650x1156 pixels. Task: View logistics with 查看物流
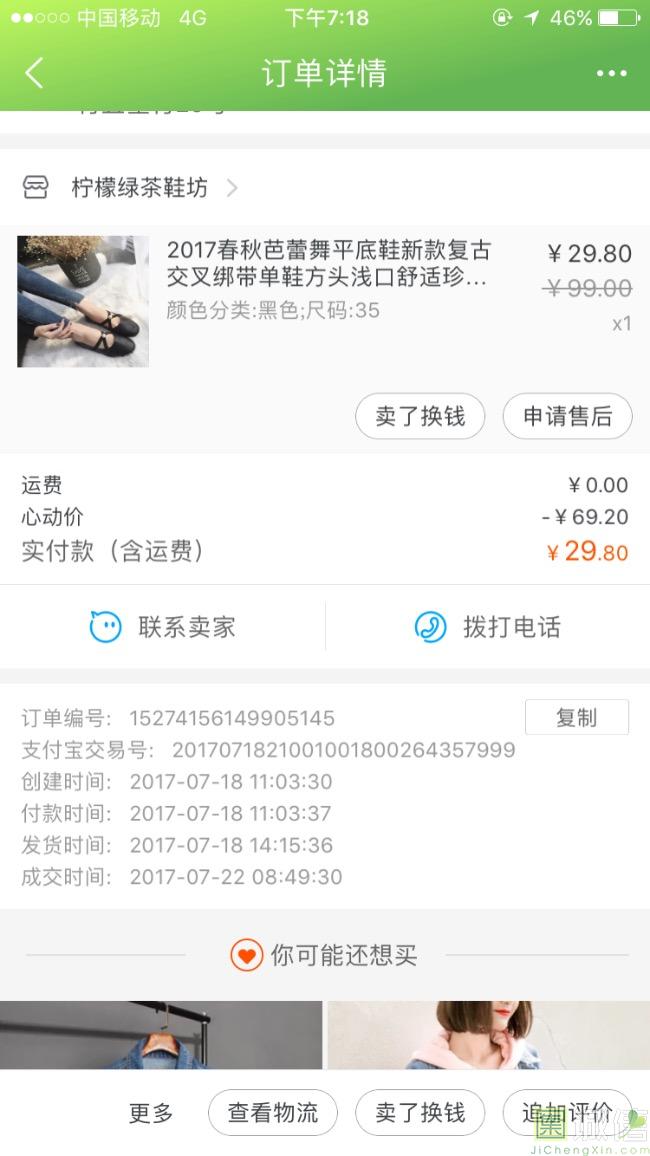[273, 1112]
